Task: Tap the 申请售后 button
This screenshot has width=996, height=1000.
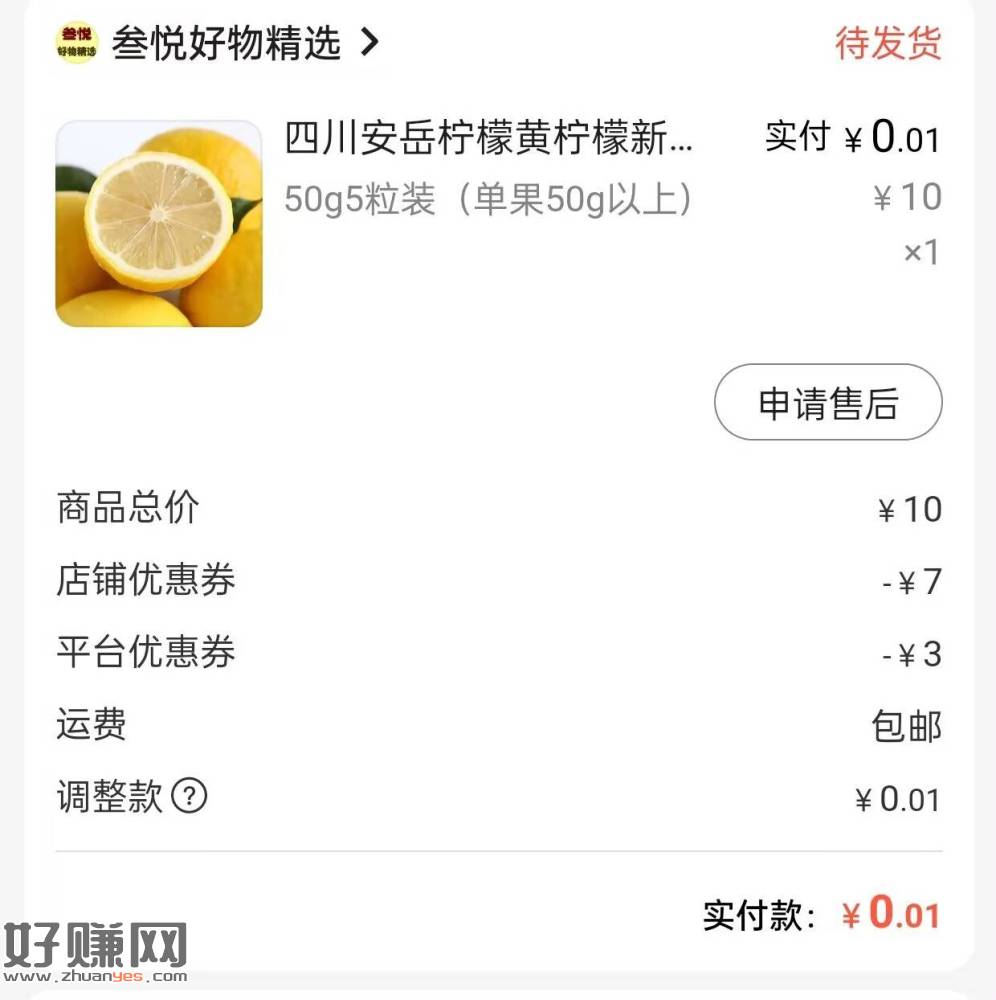Action: click(x=827, y=403)
